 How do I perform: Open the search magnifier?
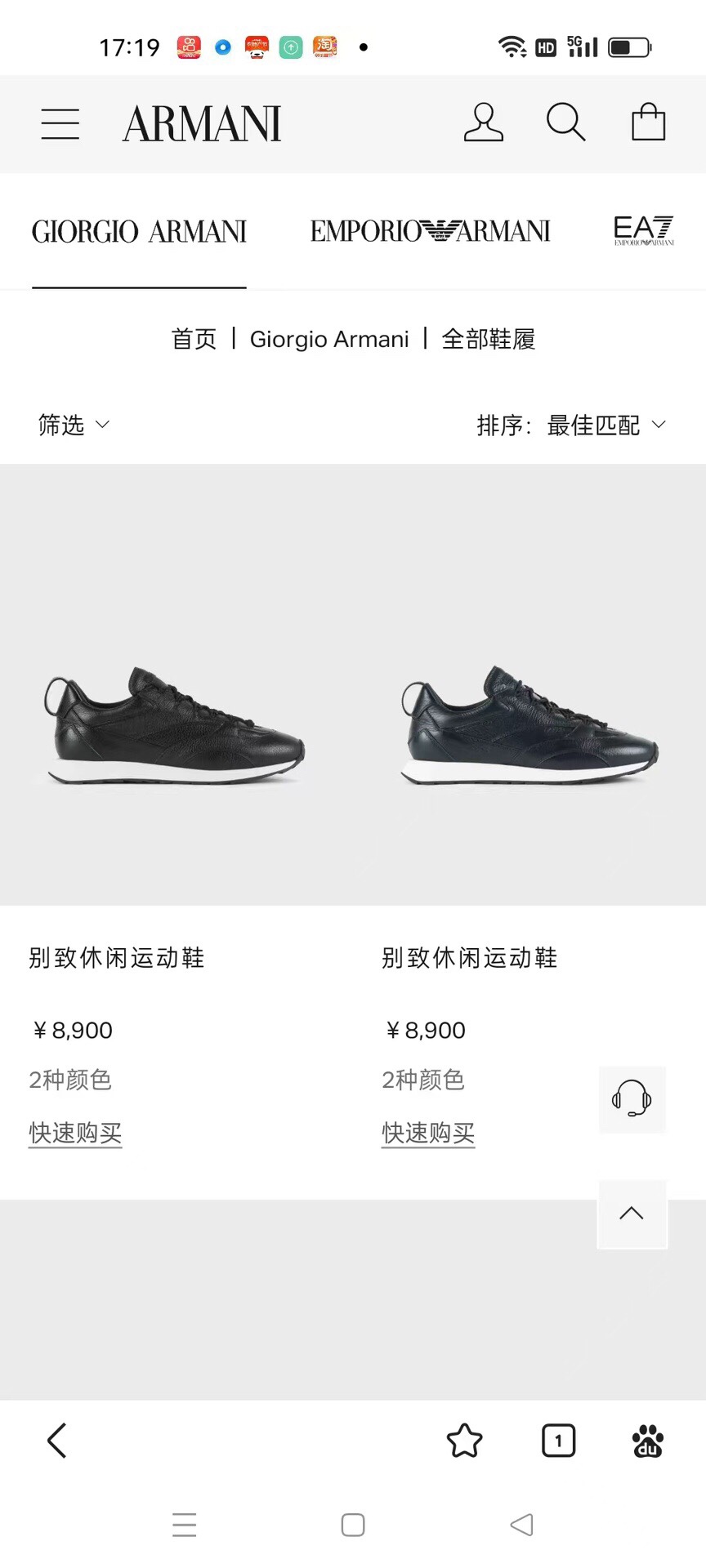pyautogui.click(x=565, y=123)
